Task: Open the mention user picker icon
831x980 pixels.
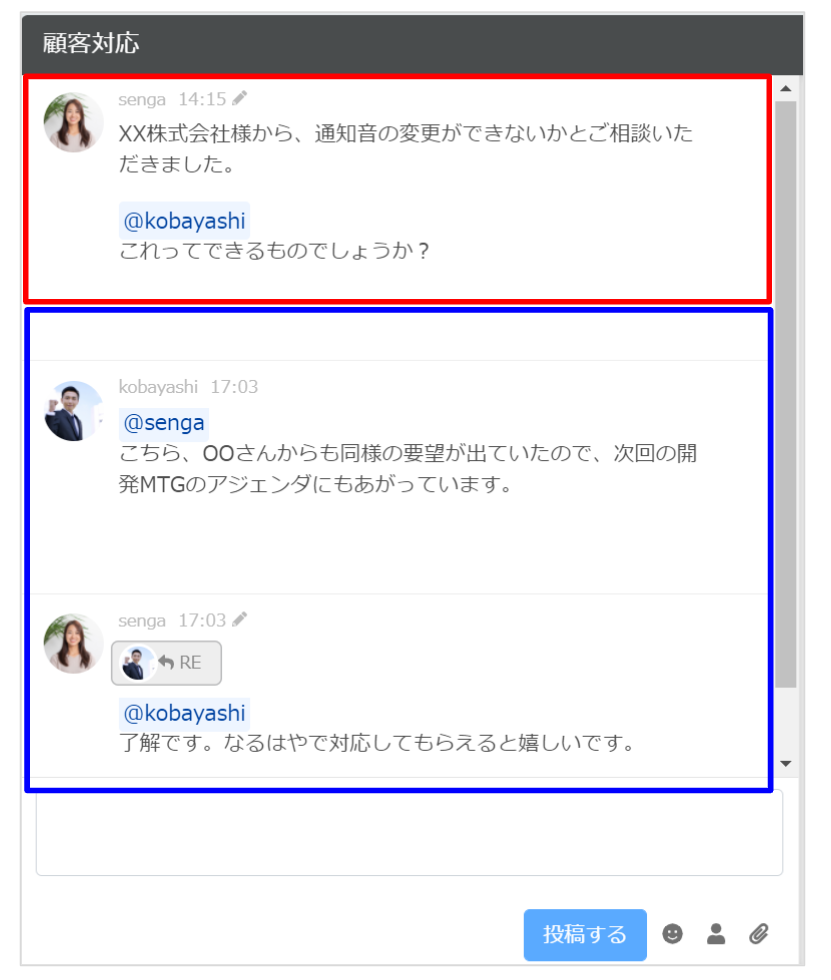Action: pyautogui.click(x=716, y=934)
